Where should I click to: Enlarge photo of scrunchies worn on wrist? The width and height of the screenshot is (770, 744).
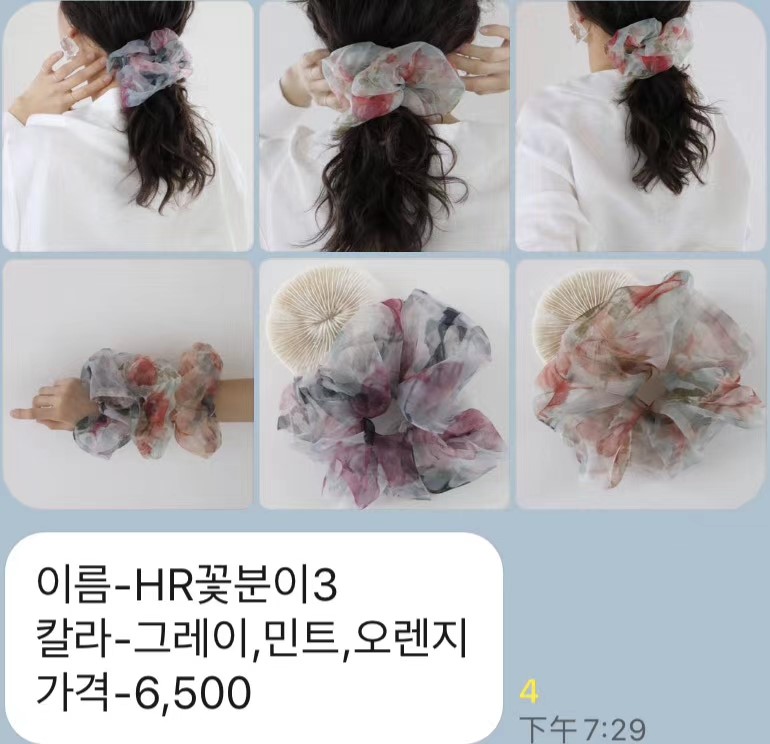coord(128,385)
